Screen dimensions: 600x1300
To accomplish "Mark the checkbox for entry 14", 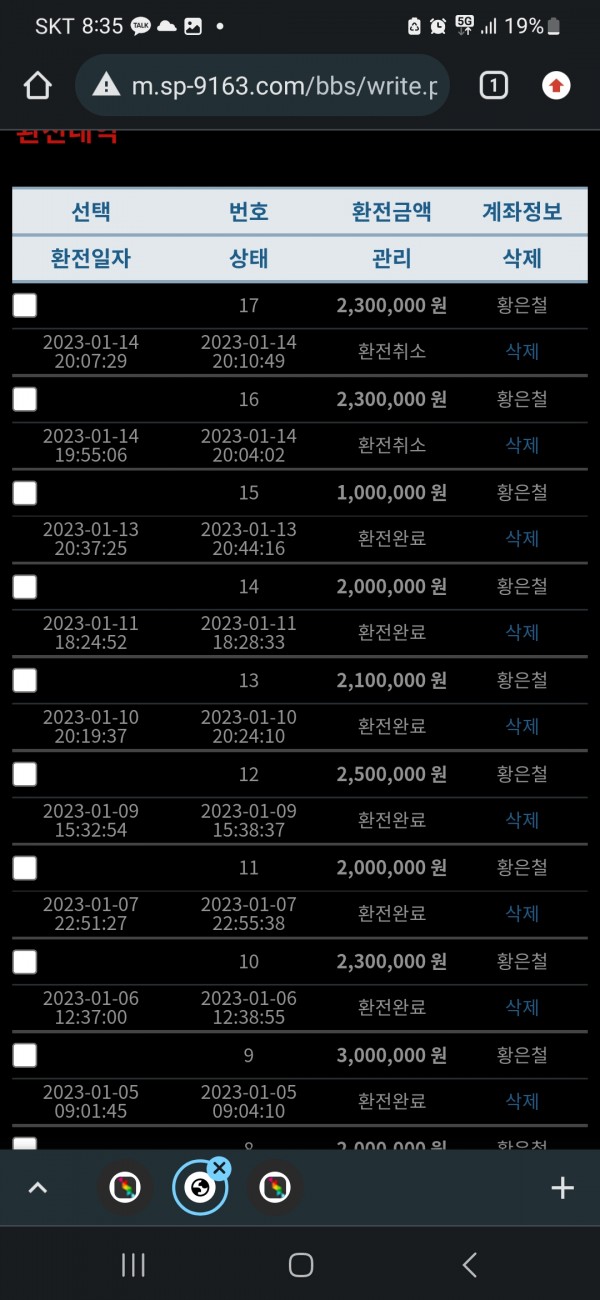I will pyautogui.click(x=25, y=586).
